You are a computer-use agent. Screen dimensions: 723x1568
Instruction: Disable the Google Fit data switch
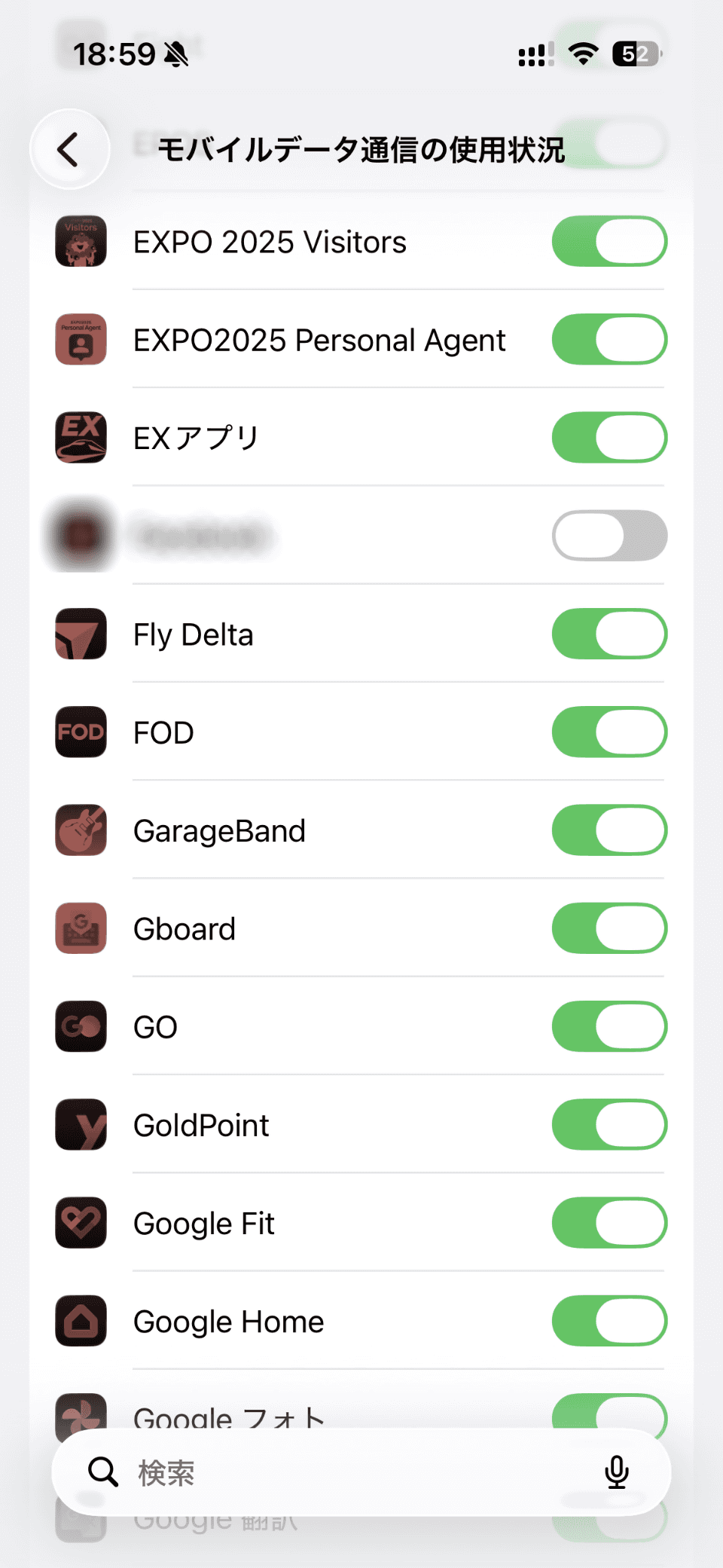coord(609,1223)
